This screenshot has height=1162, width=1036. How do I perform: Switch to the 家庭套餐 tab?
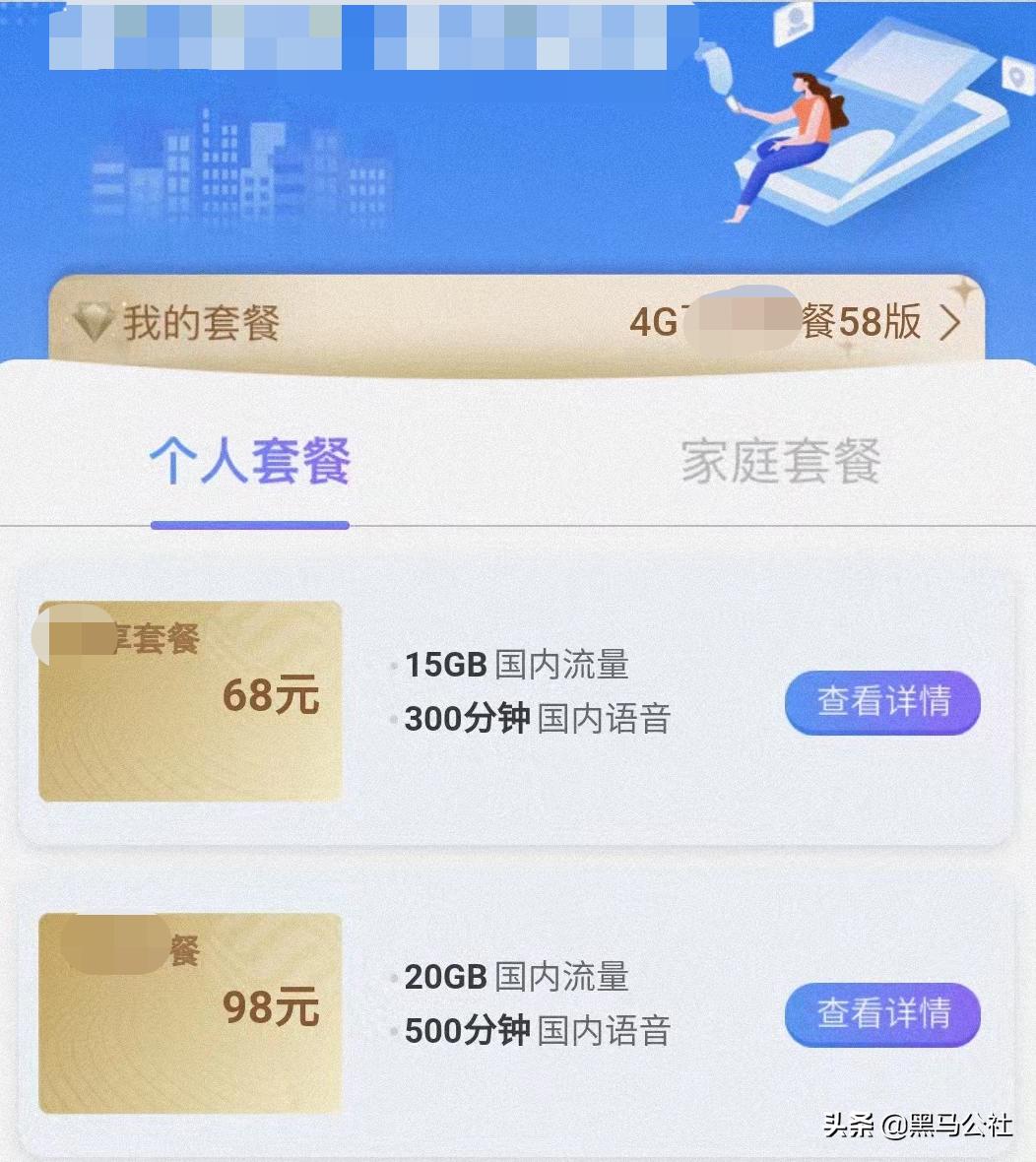pyautogui.click(x=783, y=461)
